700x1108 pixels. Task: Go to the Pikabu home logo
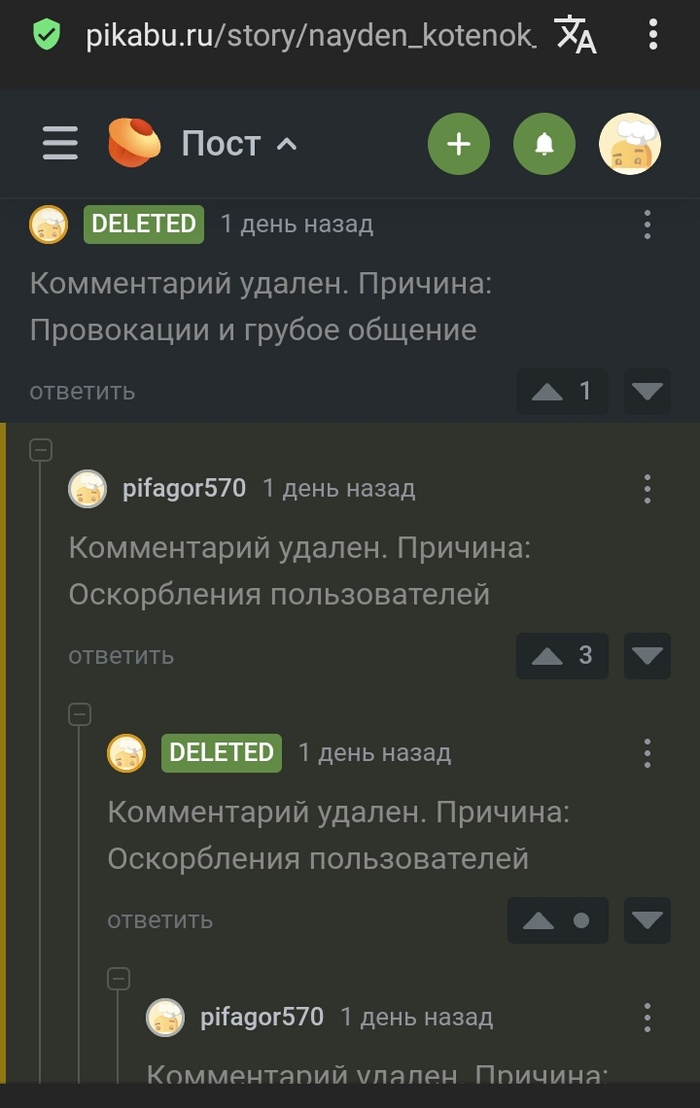click(x=134, y=143)
